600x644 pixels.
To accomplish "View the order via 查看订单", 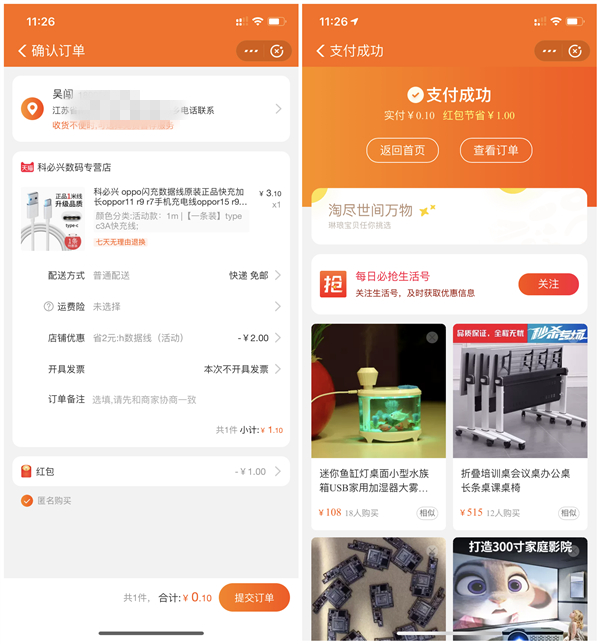I will click(x=495, y=151).
